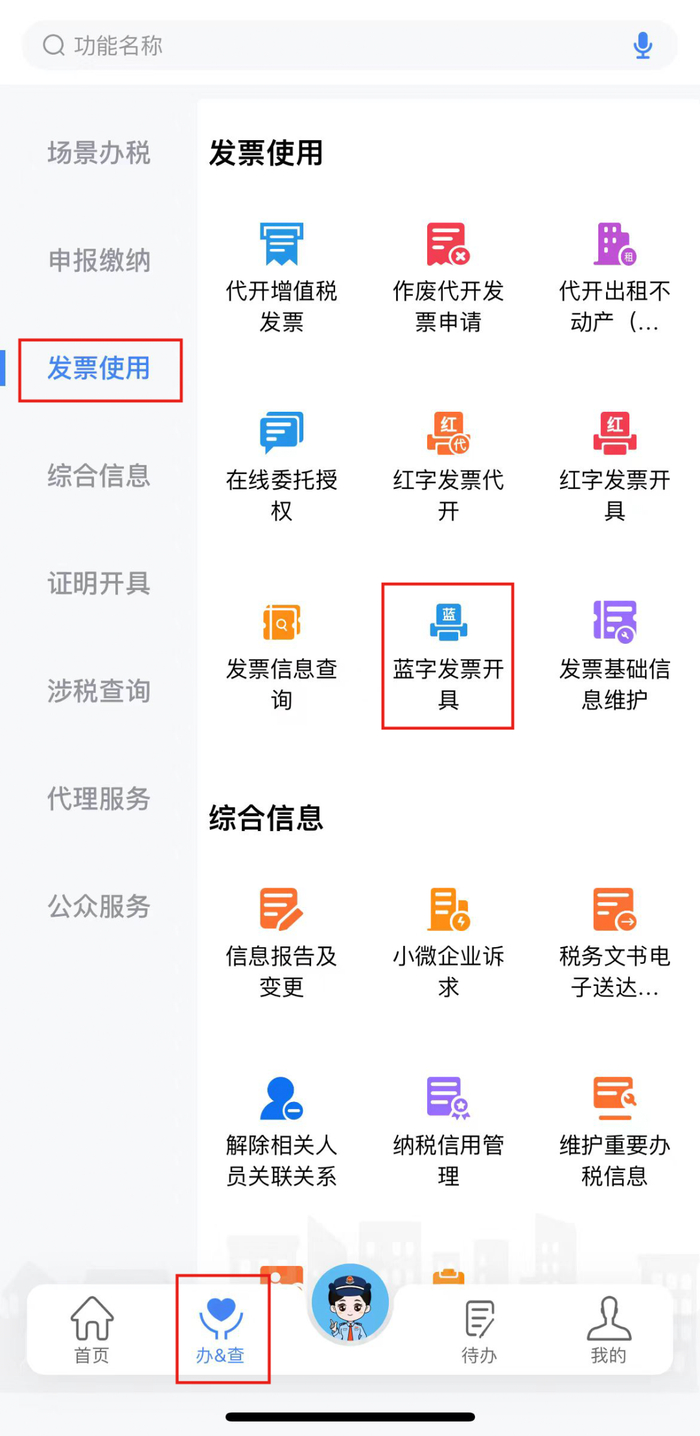Open the 我的 profile tab
700x1436 pixels.
(608, 1331)
